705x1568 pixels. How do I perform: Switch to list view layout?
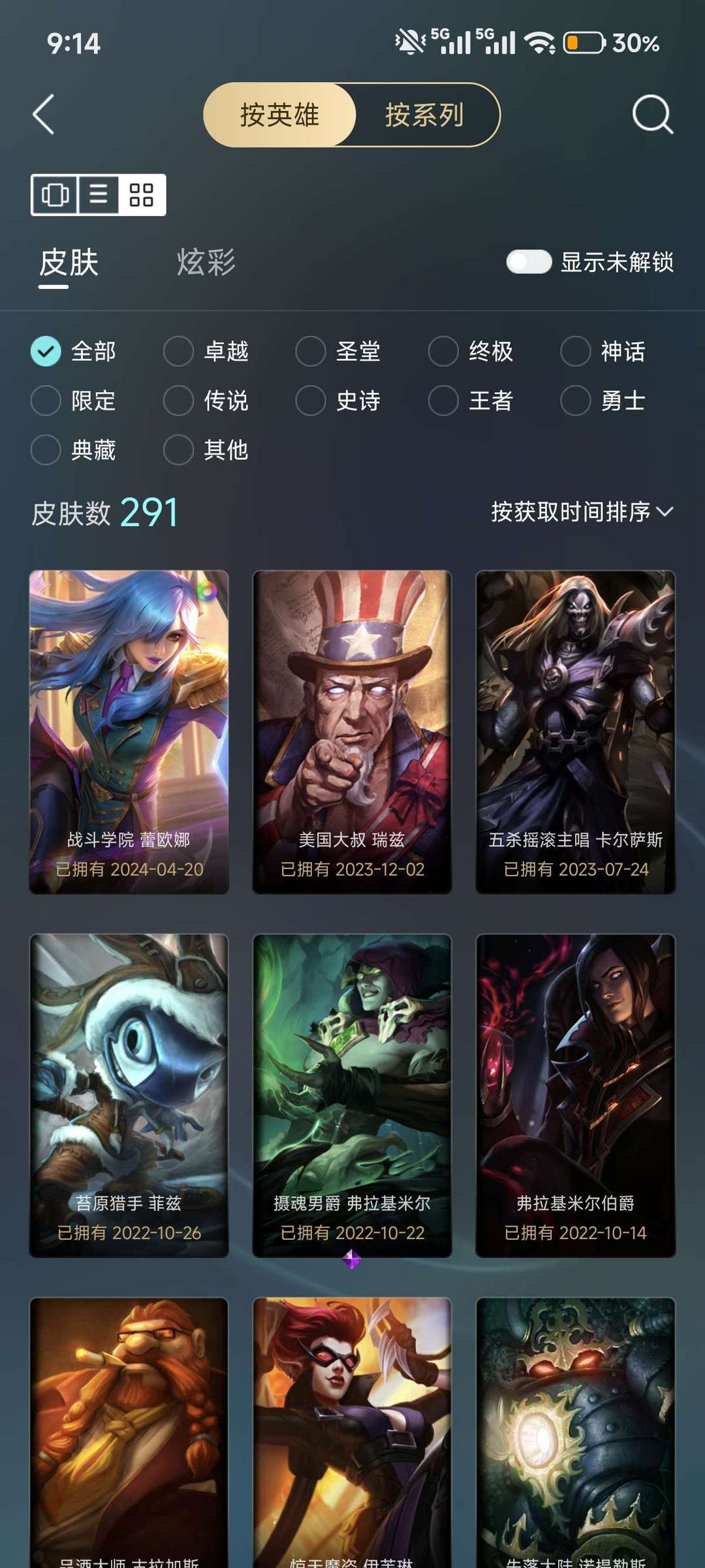[99, 194]
